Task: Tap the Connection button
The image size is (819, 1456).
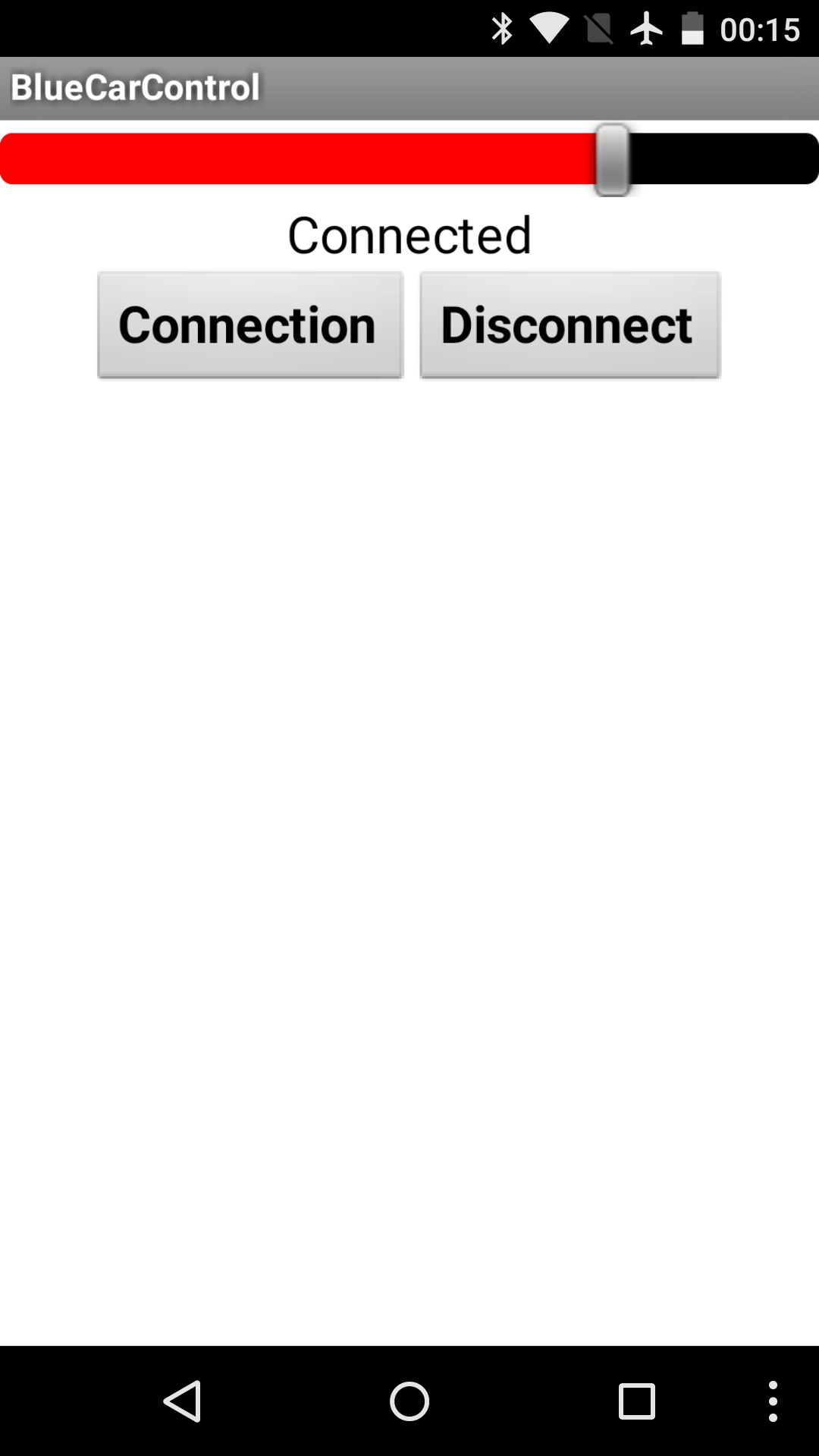Action: [249, 325]
